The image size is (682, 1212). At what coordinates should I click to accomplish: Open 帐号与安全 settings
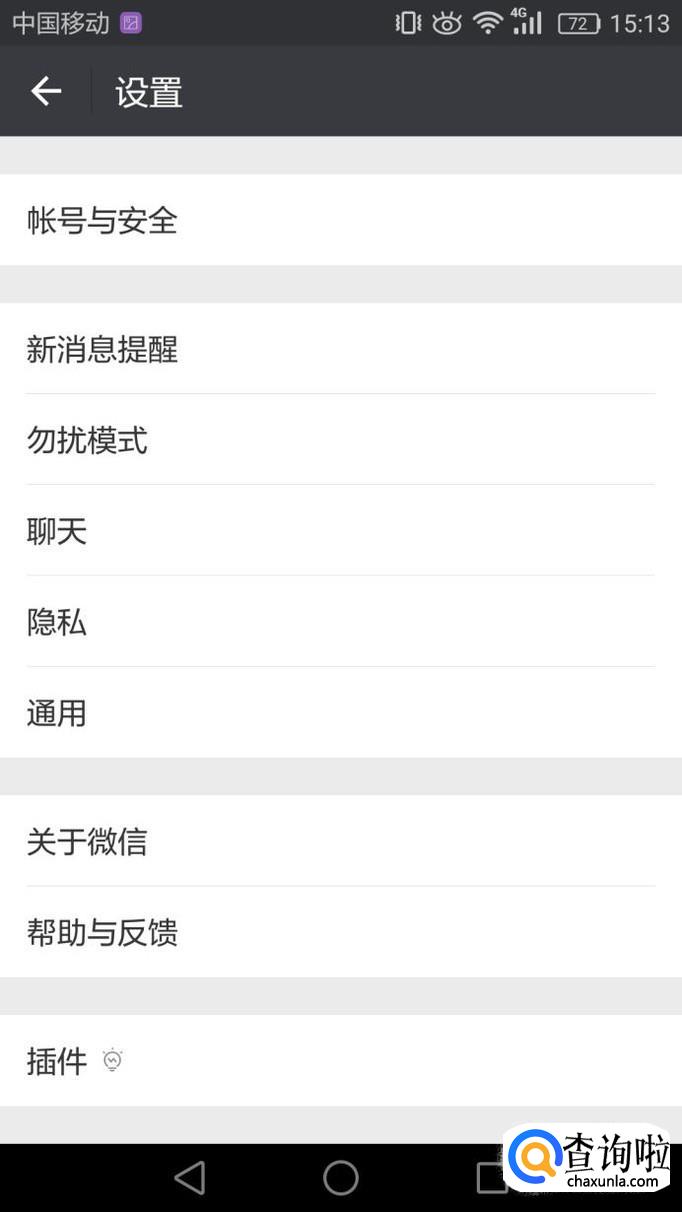(x=340, y=220)
